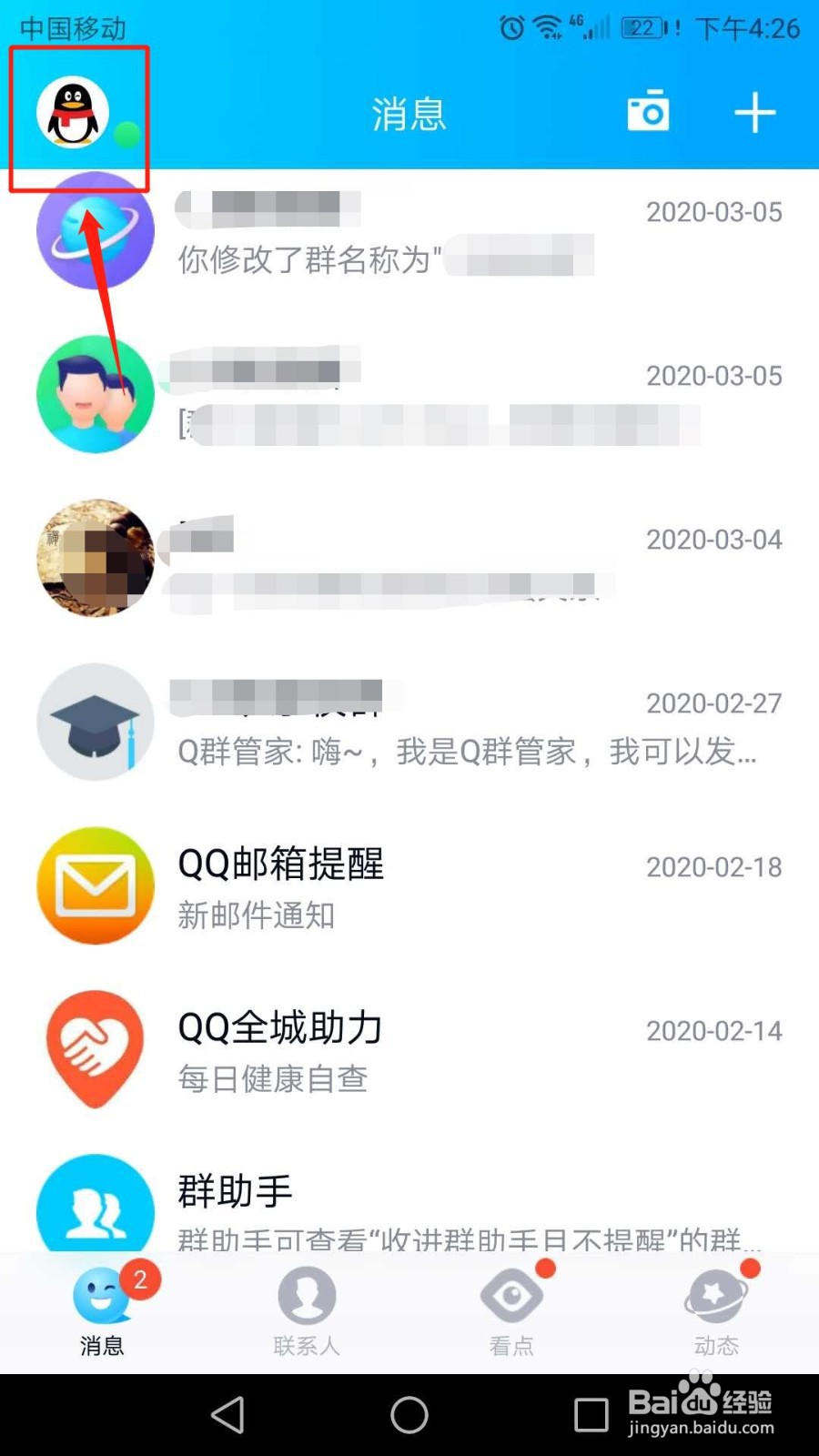The width and height of the screenshot is (819, 1456).
Task: Open the planet-style group chat avatar
Action: coord(95,230)
